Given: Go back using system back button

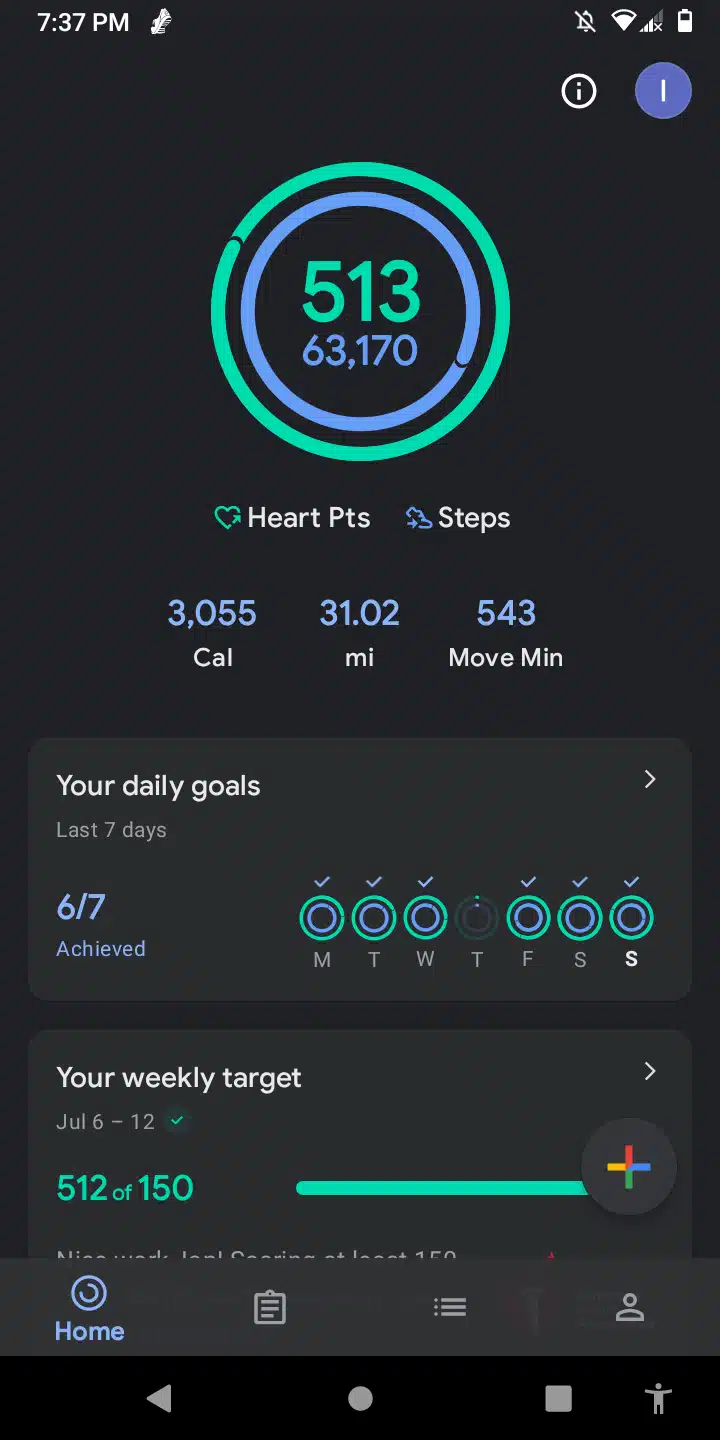Looking at the screenshot, I should click(159, 1398).
